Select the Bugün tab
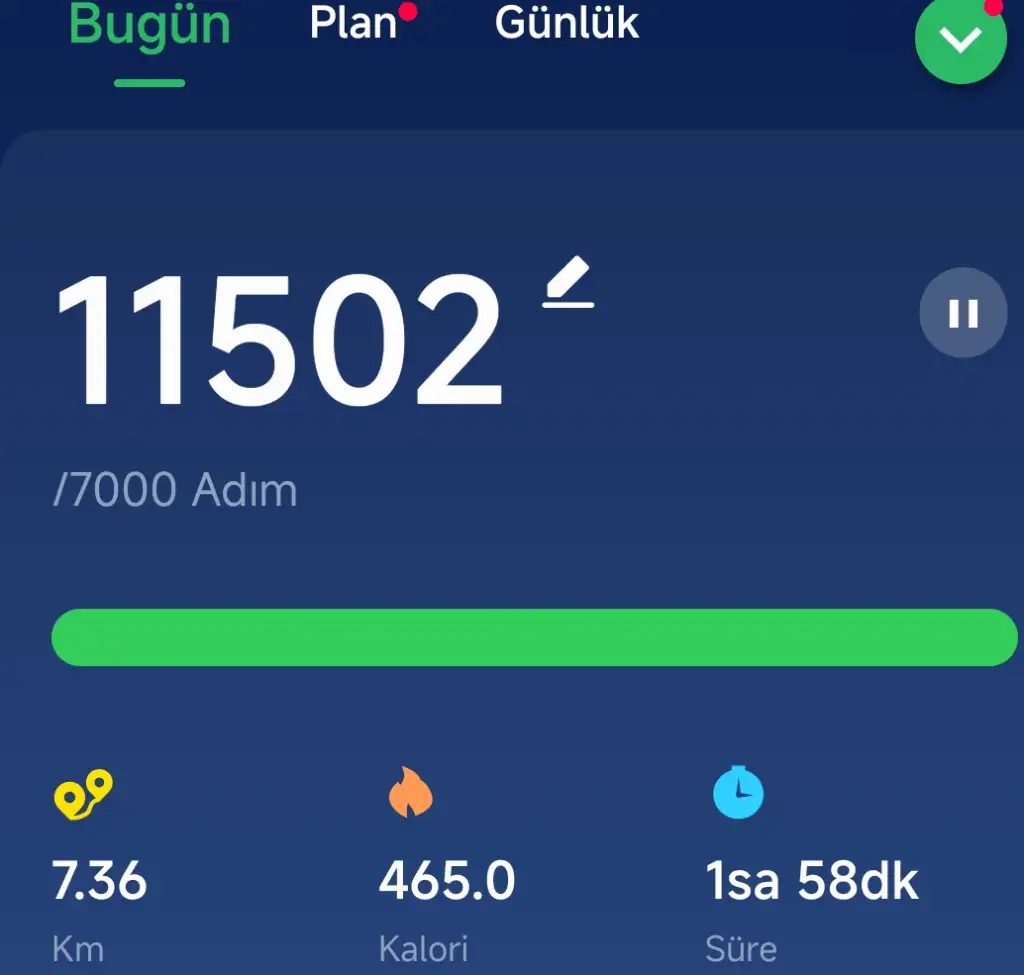The image size is (1024, 975). point(150,26)
